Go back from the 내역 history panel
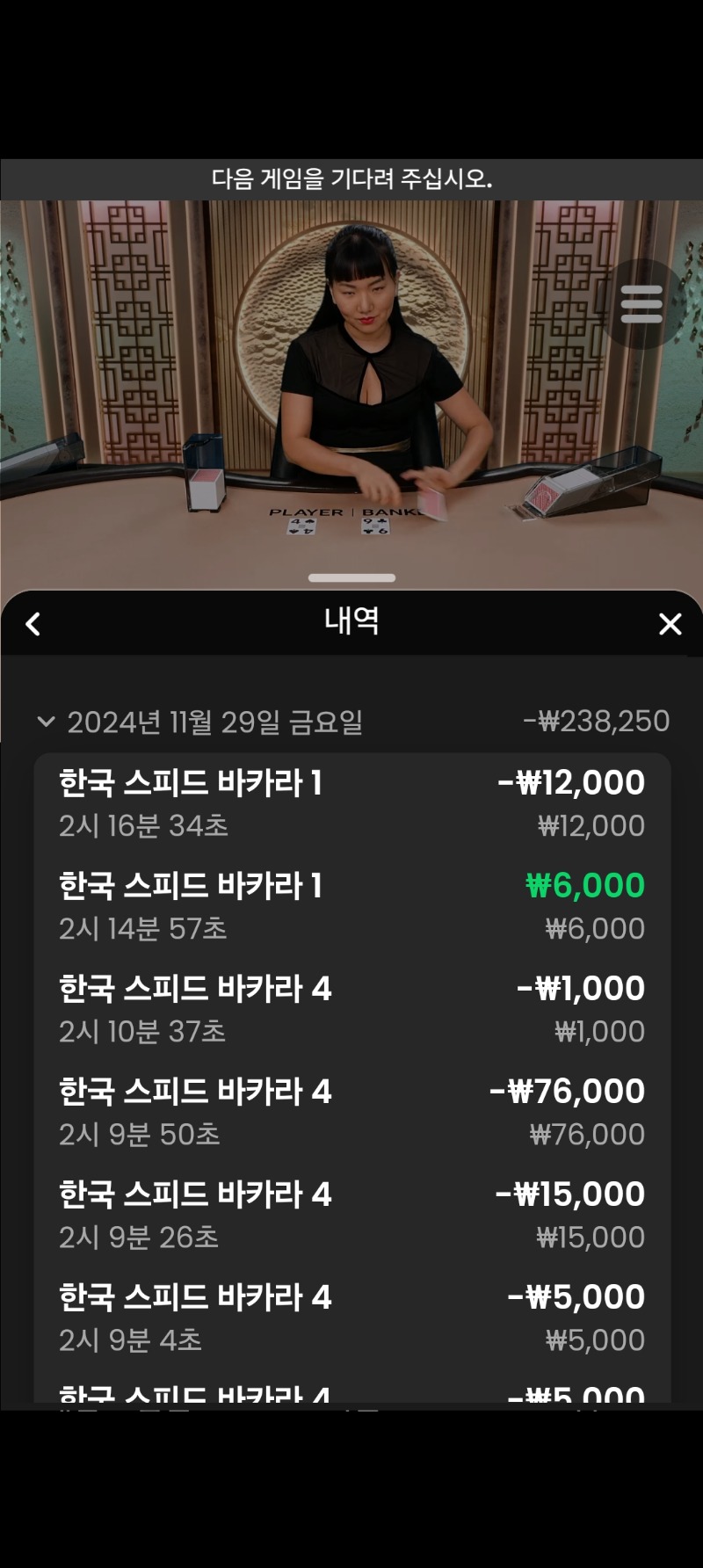 (x=33, y=624)
